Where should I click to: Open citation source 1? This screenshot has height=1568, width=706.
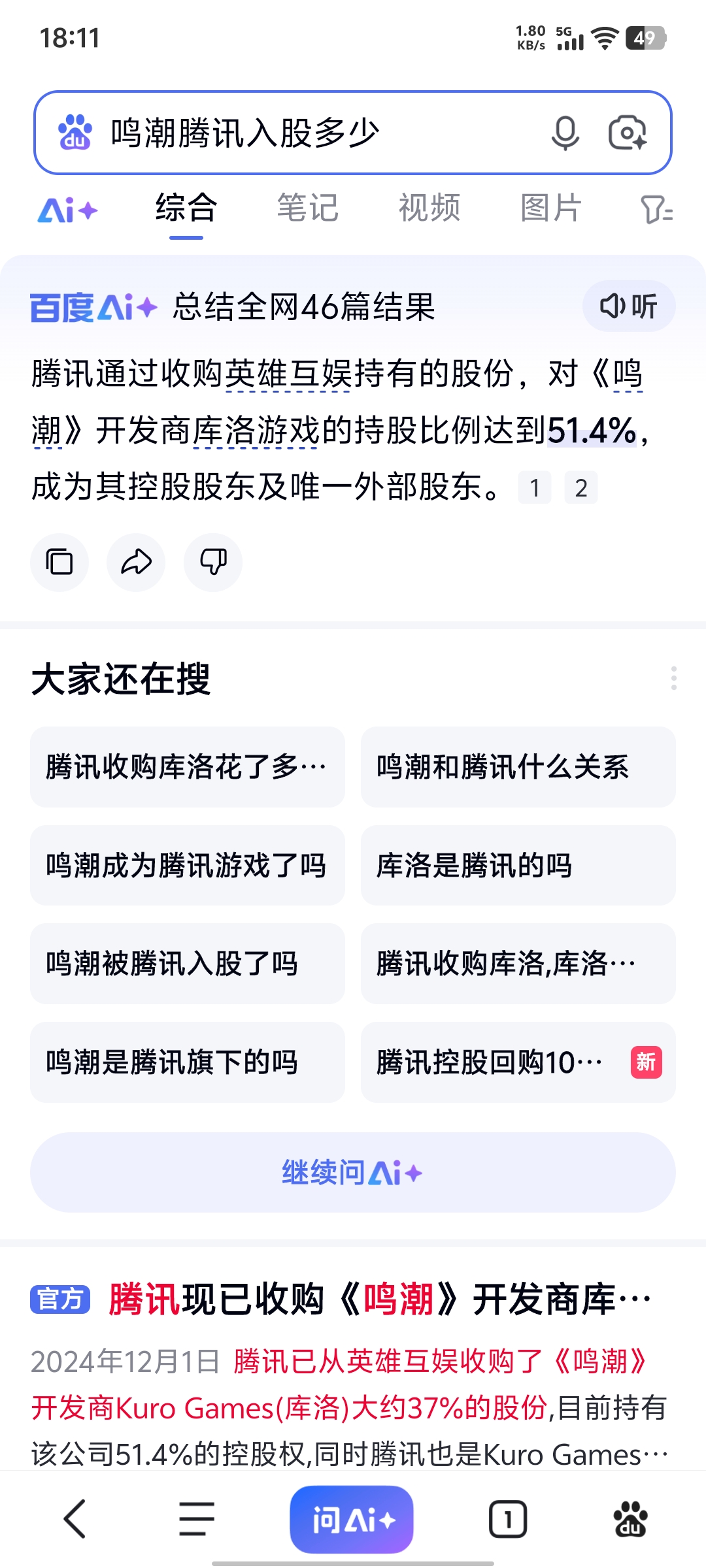click(x=535, y=488)
